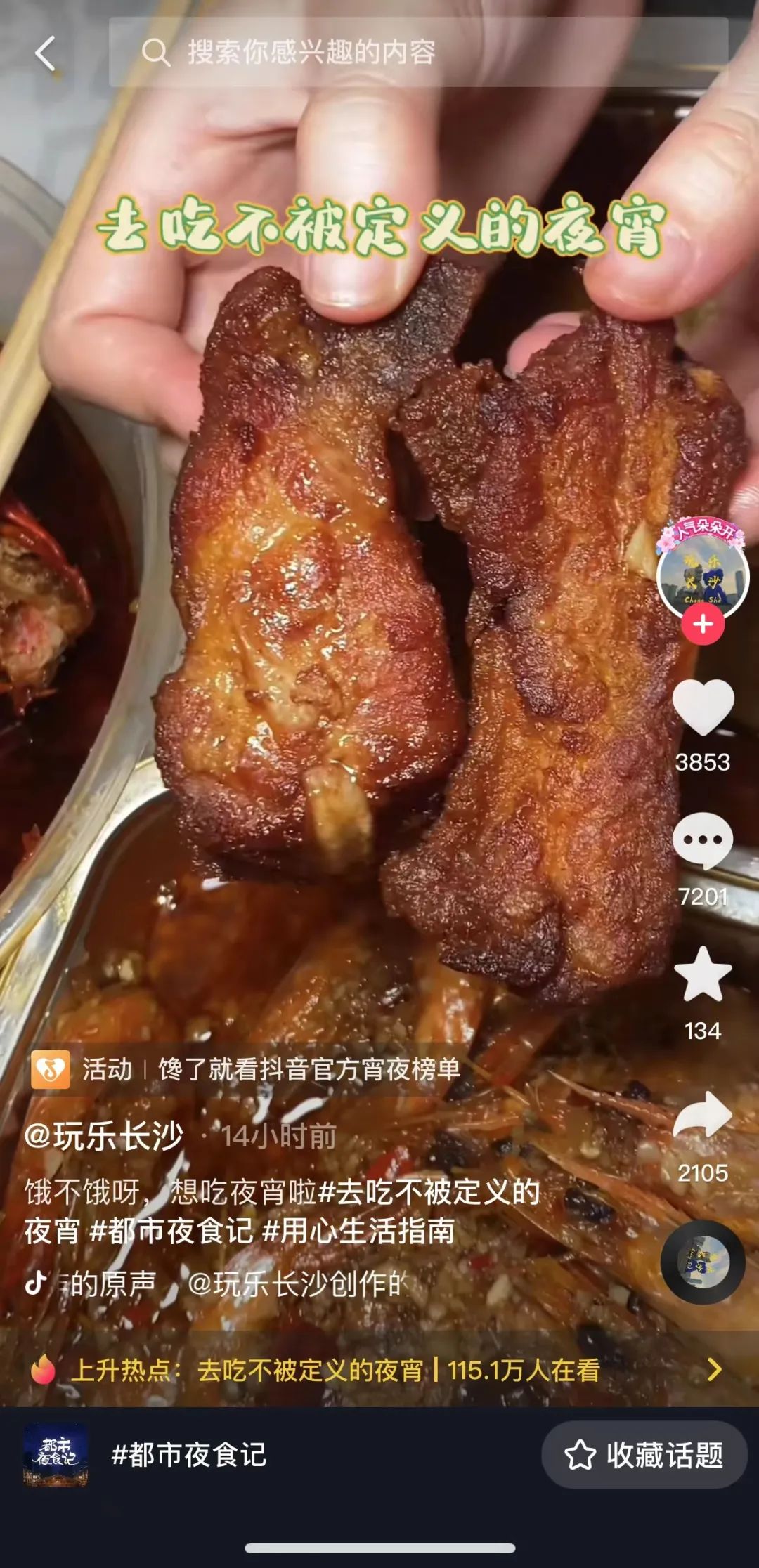Go back with the top-left arrow
This screenshot has height=1568, width=759.
[45, 53]
